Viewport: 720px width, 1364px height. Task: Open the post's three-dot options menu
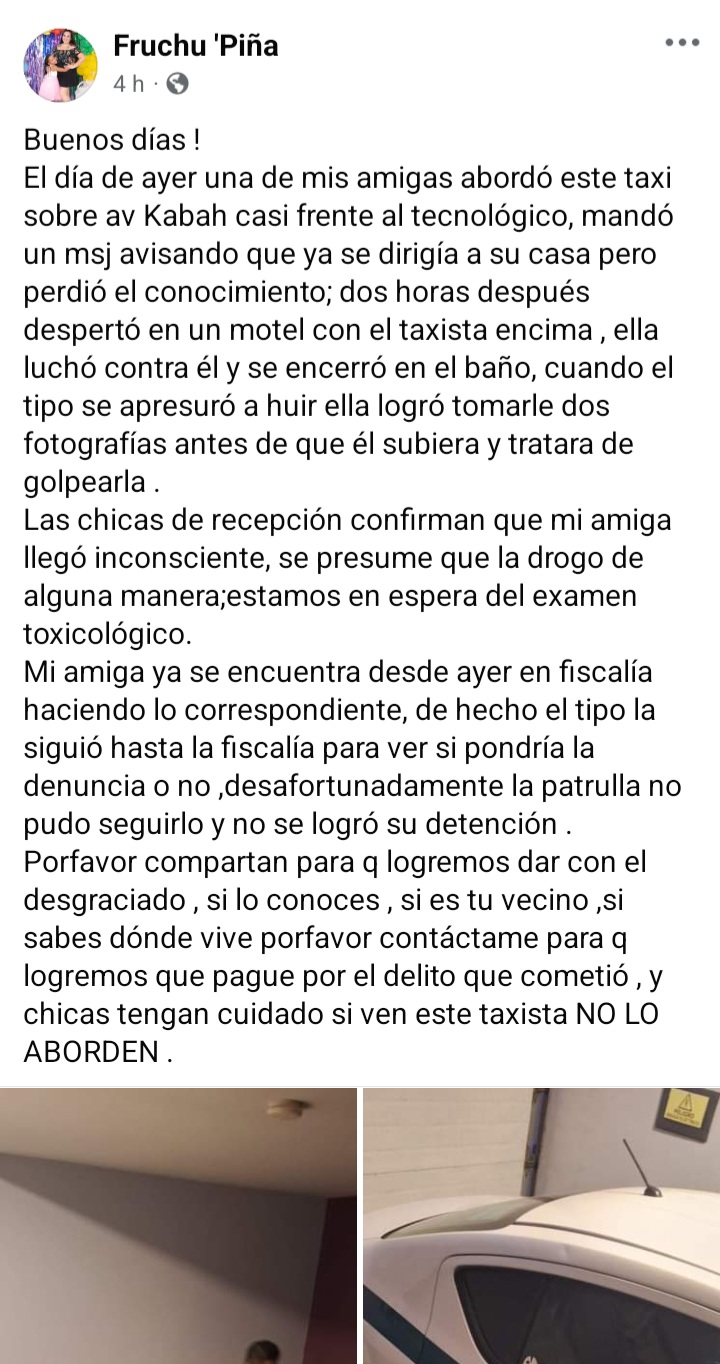682,44
